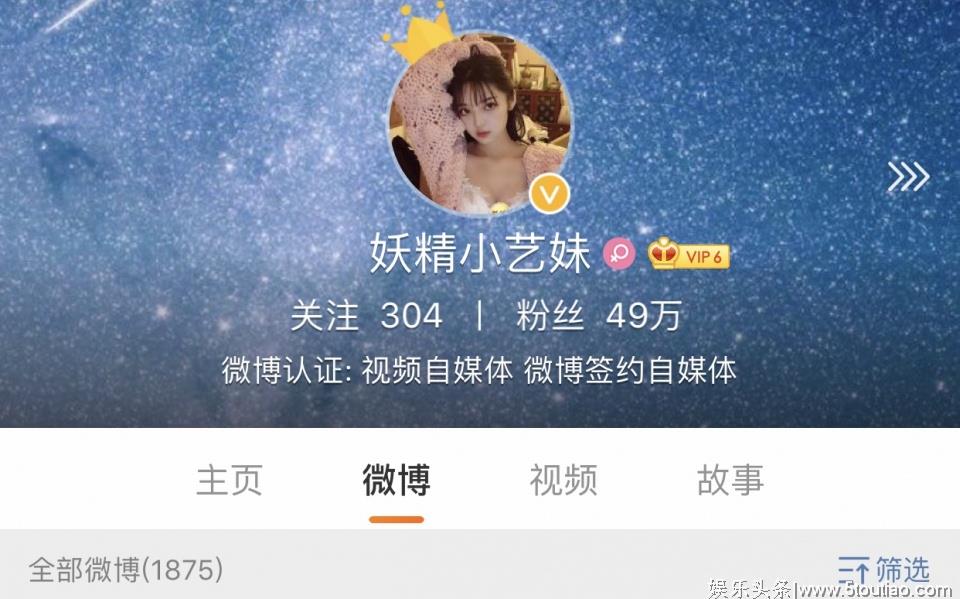The width and height of the screenshot is (960, 599).
Task: Open the 筛选 filter for posts
Action: (x=884, y=571)
